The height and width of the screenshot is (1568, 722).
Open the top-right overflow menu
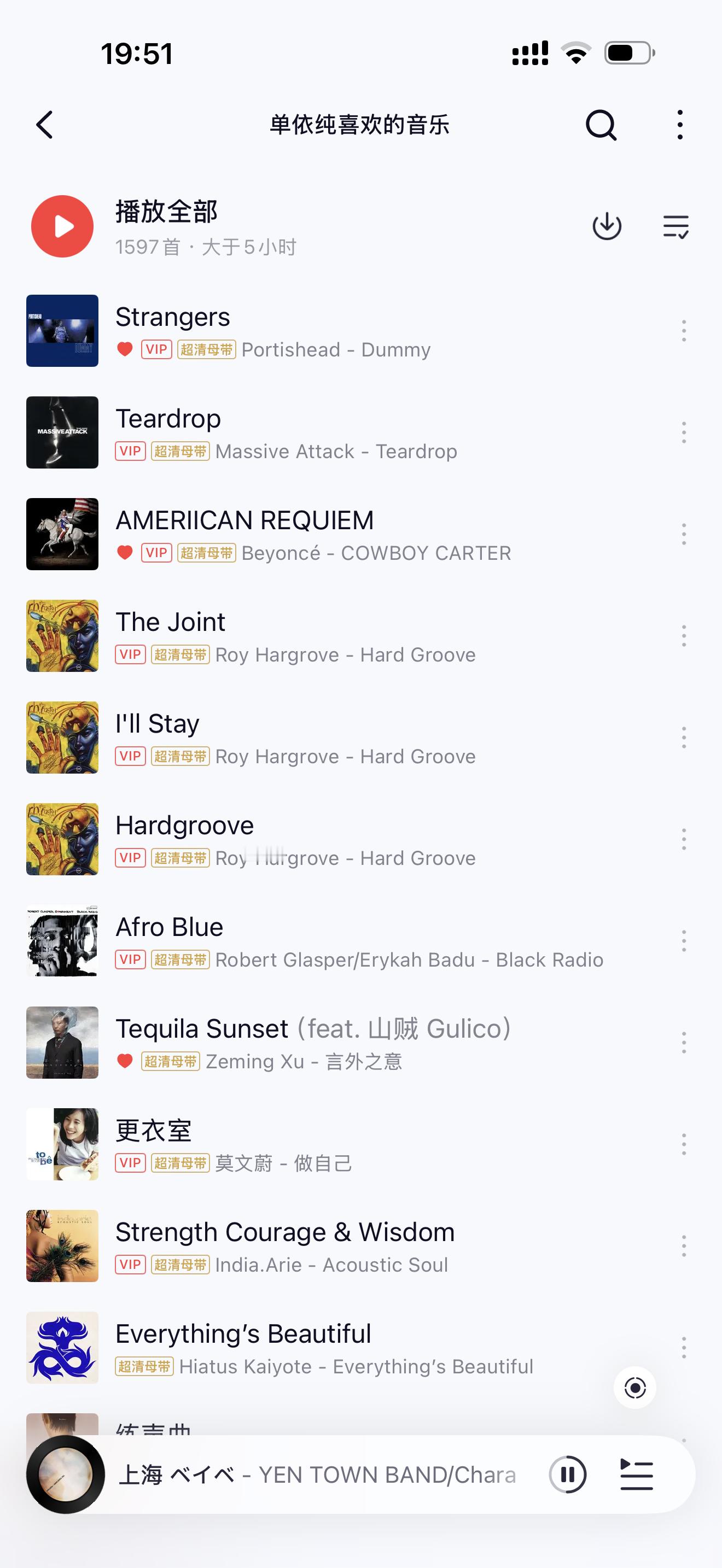point(680,125)
